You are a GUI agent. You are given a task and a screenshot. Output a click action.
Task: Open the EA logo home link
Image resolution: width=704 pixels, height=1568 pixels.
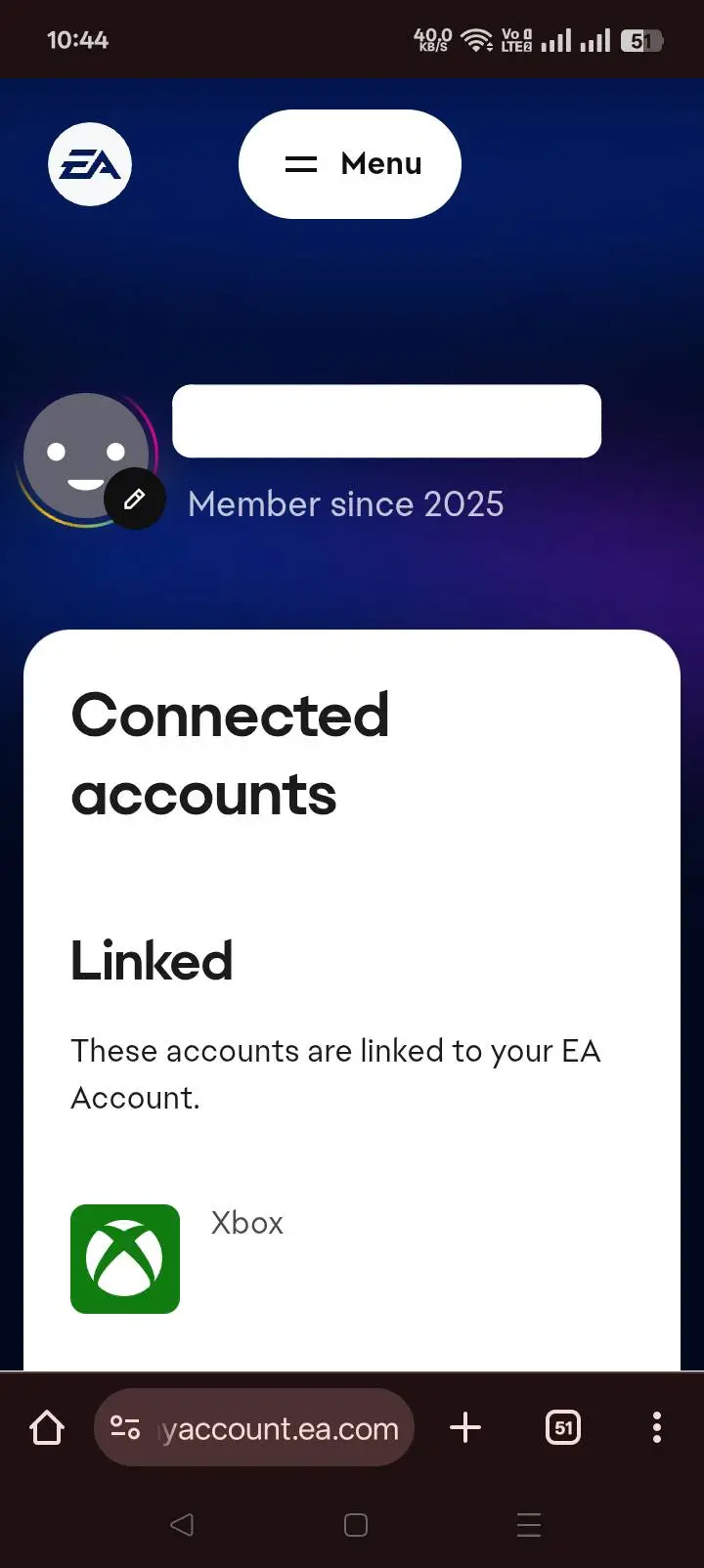[x=90, y=164]
